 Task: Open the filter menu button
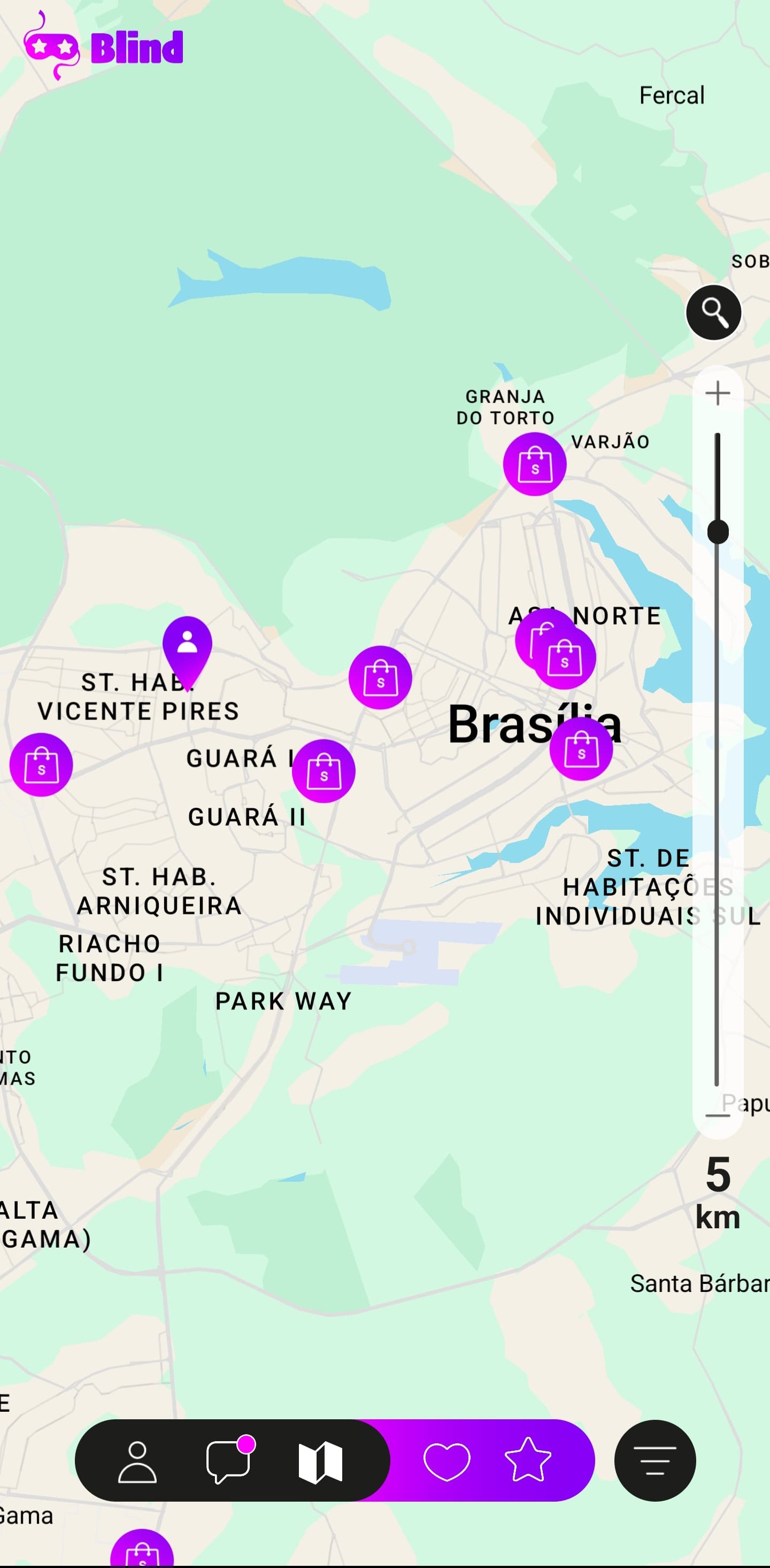[x=655, y=1460]
